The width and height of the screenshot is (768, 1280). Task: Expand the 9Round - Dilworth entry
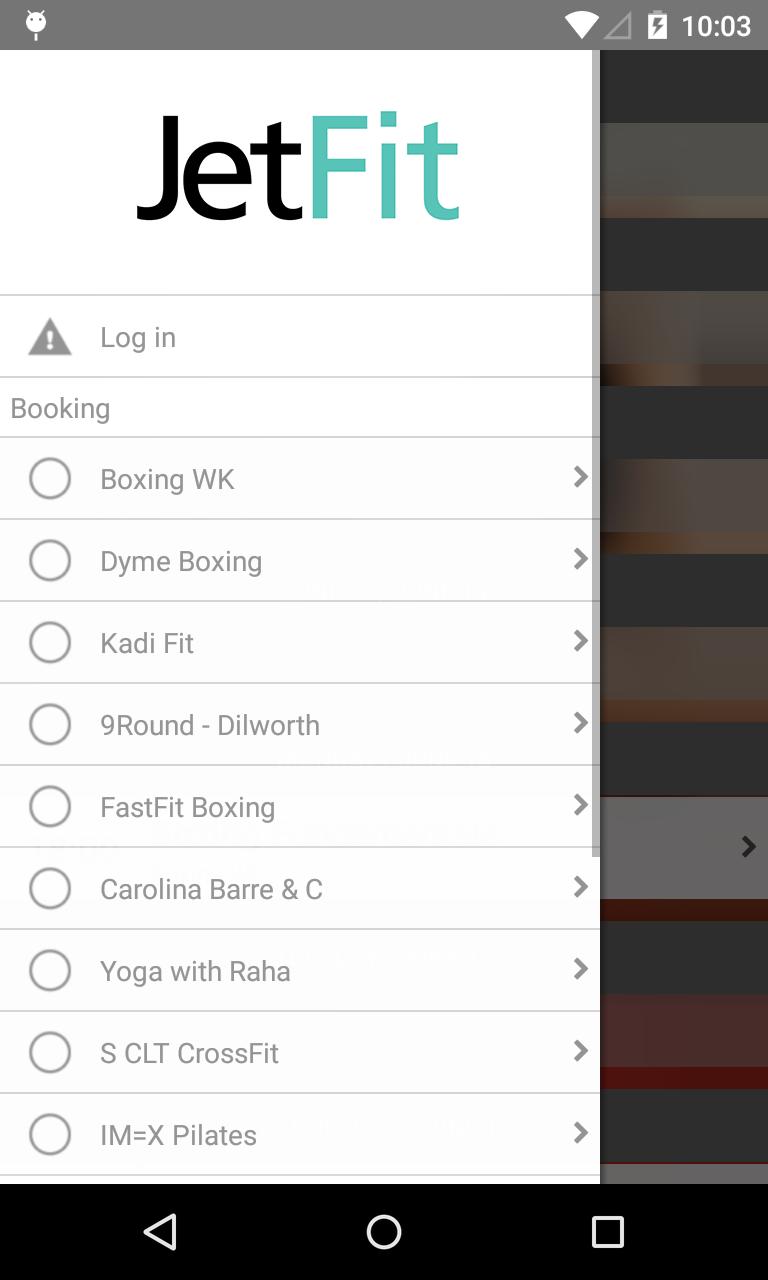pos(580,724)
